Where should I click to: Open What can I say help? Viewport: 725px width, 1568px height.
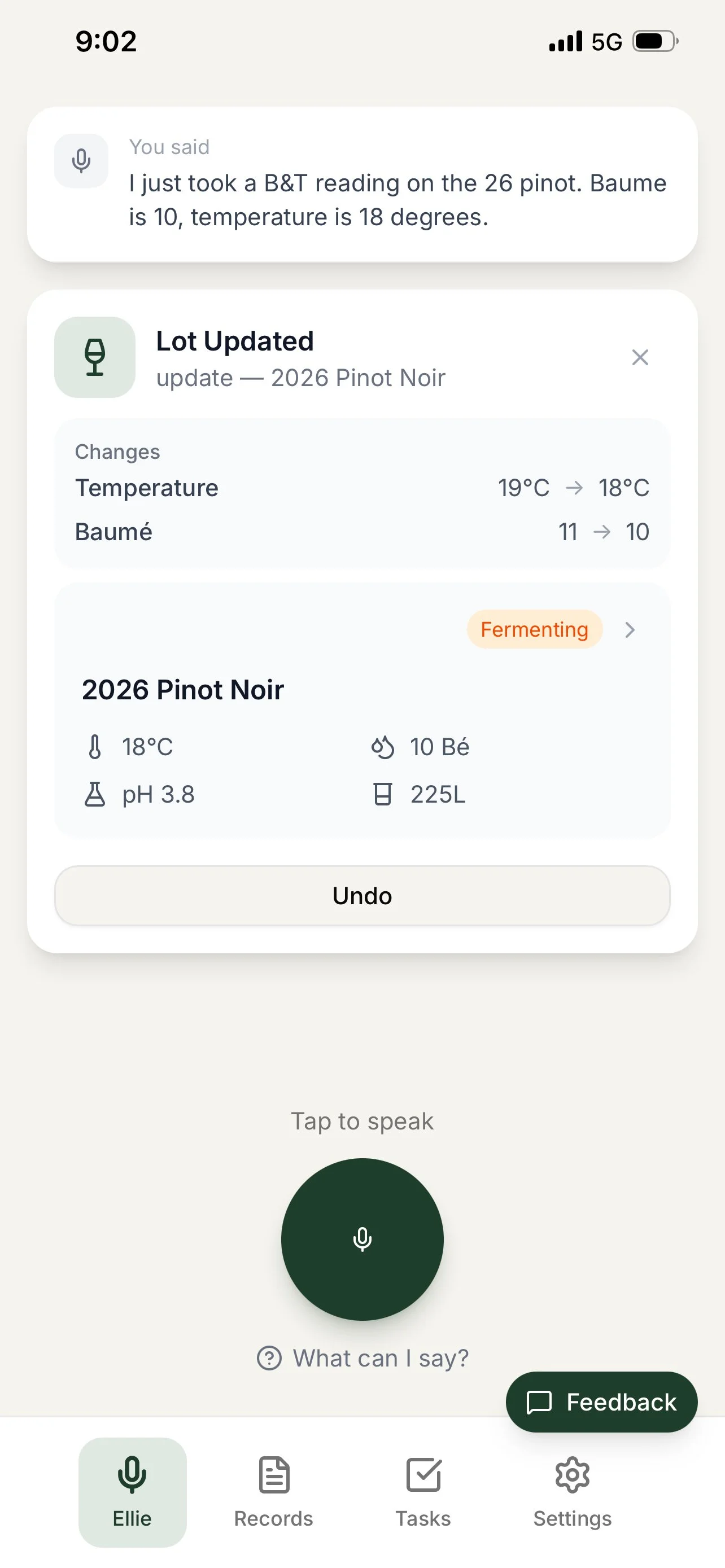362,1358
